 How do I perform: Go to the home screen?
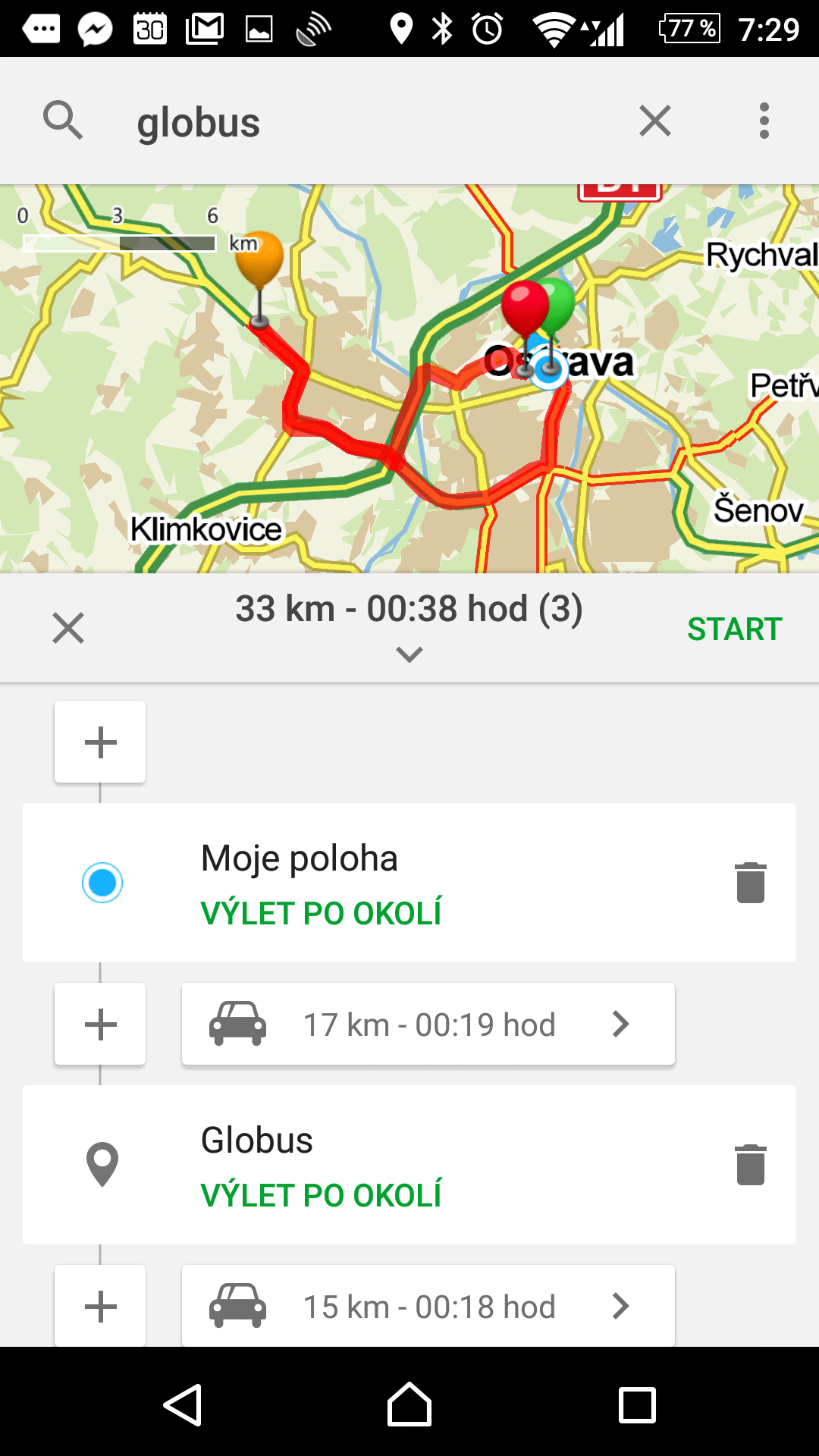tap(409, 1404)
